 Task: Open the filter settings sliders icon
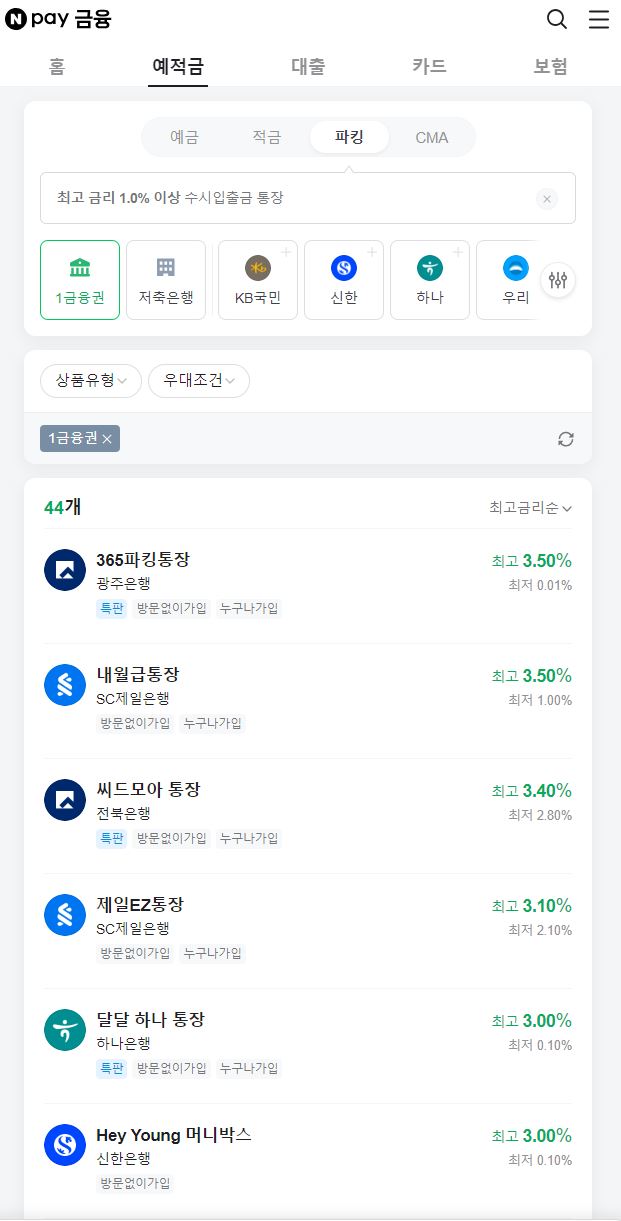pos(558,280)
